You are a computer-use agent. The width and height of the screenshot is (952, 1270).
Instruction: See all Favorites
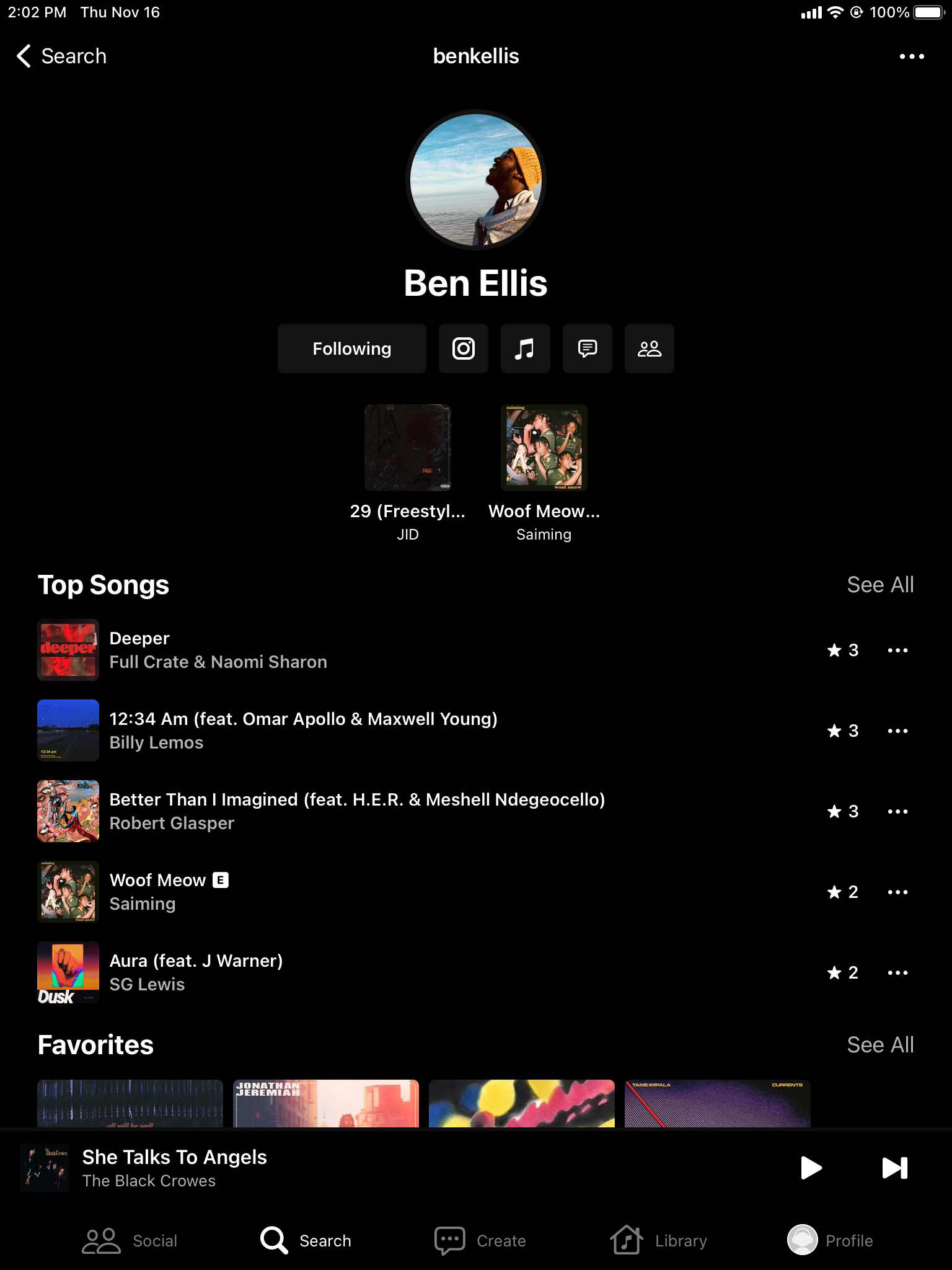tap(880, 1045)
